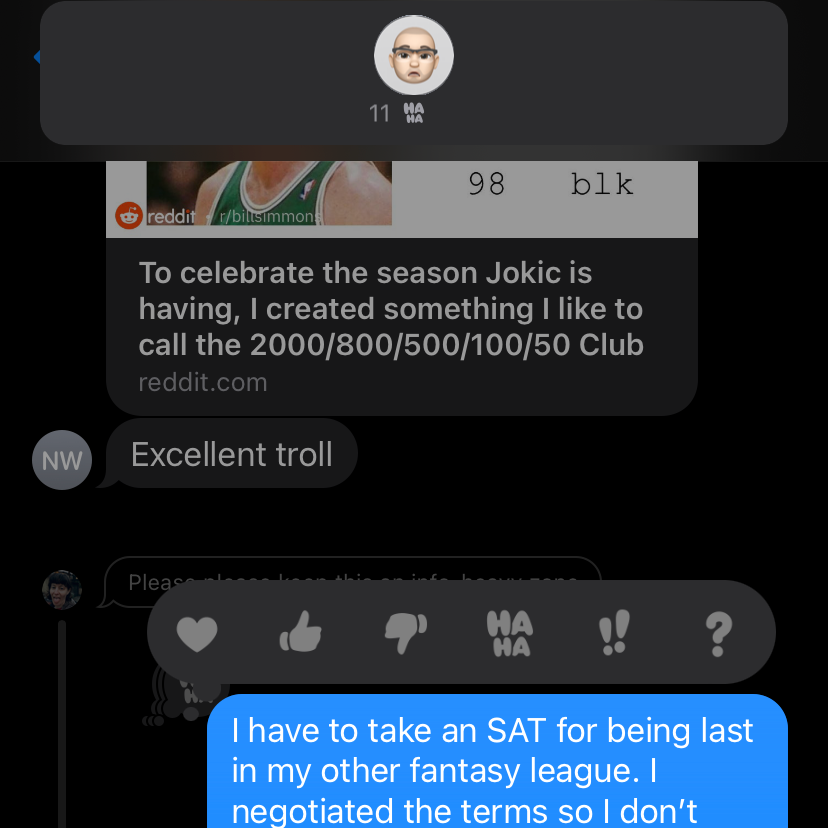Tap the memoji avatar in the reactions panel
This screenshot has height=828, width=828.
point(413,55)
